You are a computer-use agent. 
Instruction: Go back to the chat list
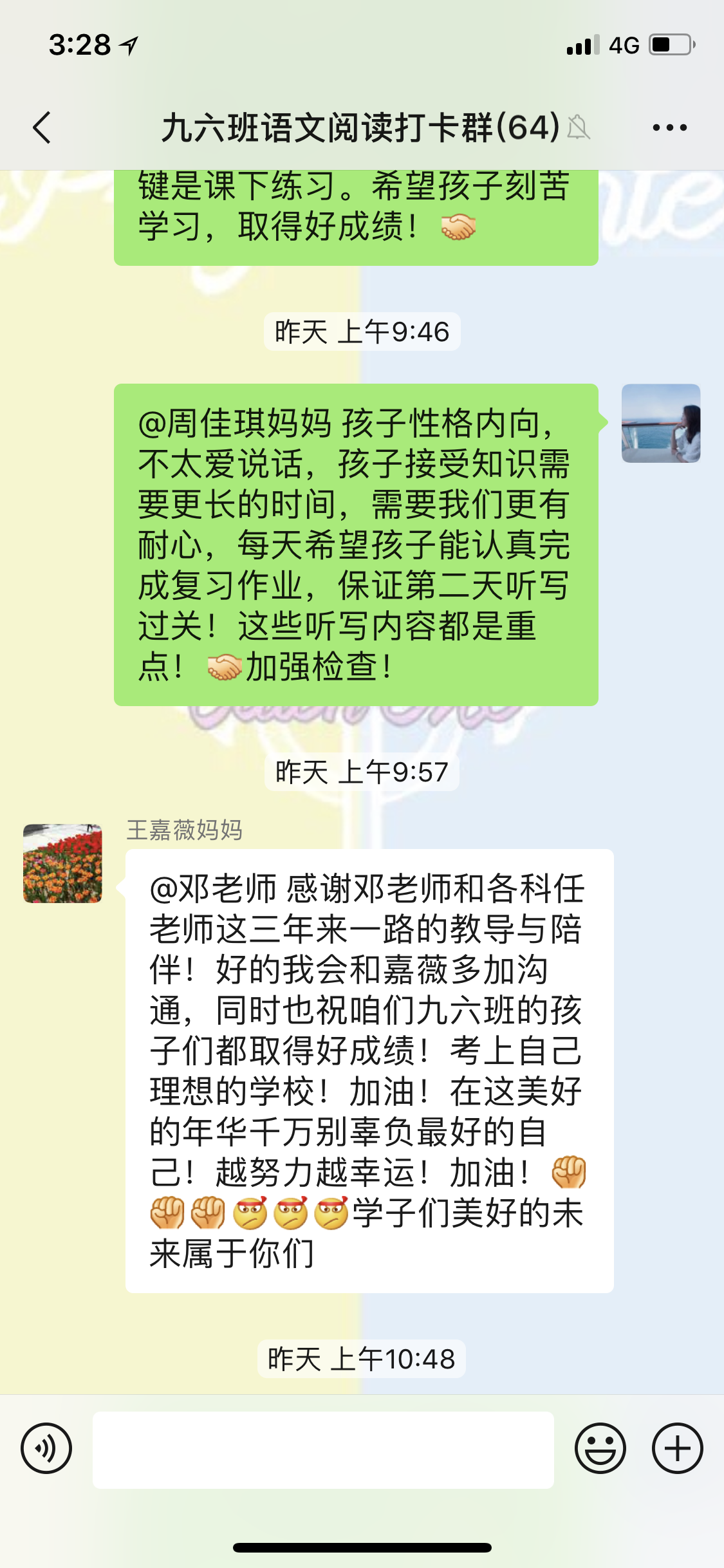(42, 127)
